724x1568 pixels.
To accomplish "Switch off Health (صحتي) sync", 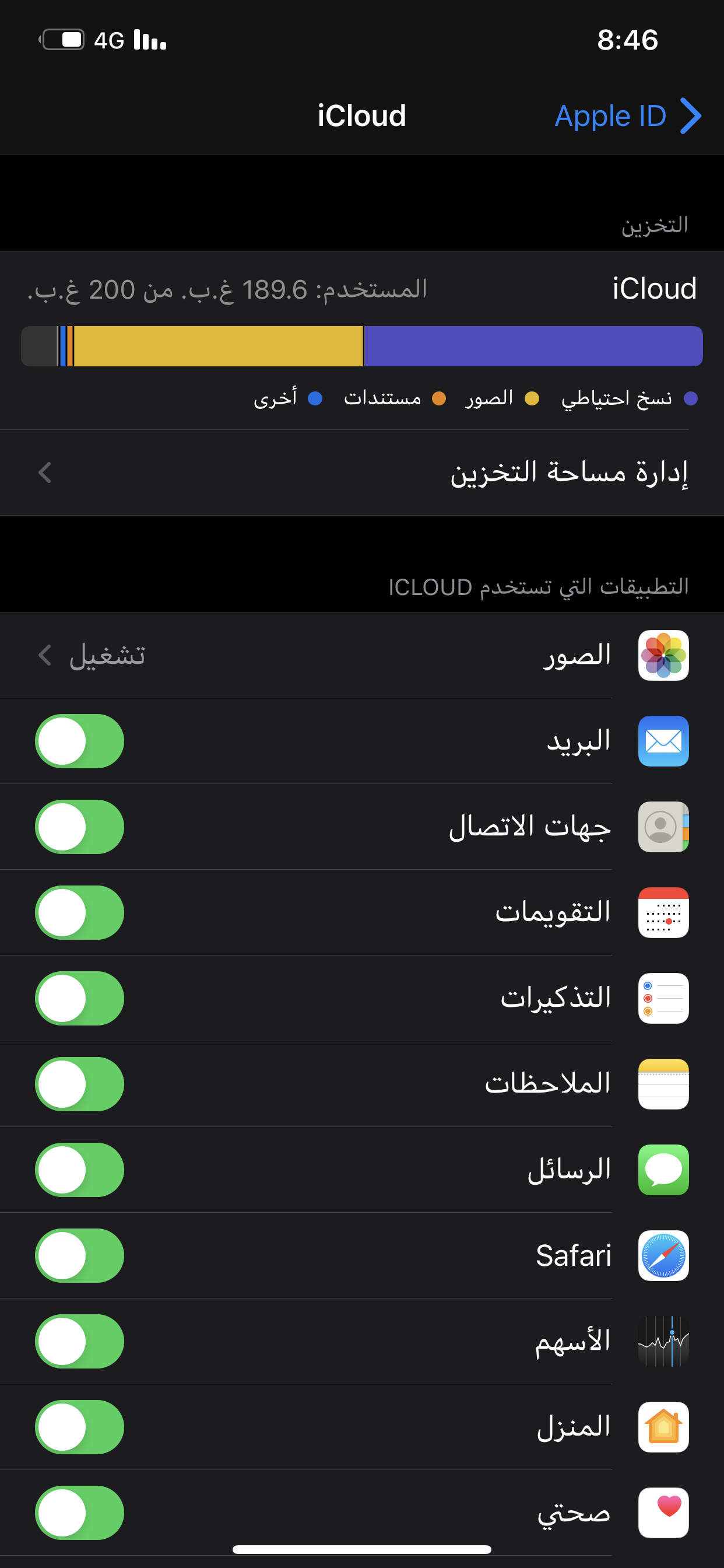I will click(x=80, y=1513).
